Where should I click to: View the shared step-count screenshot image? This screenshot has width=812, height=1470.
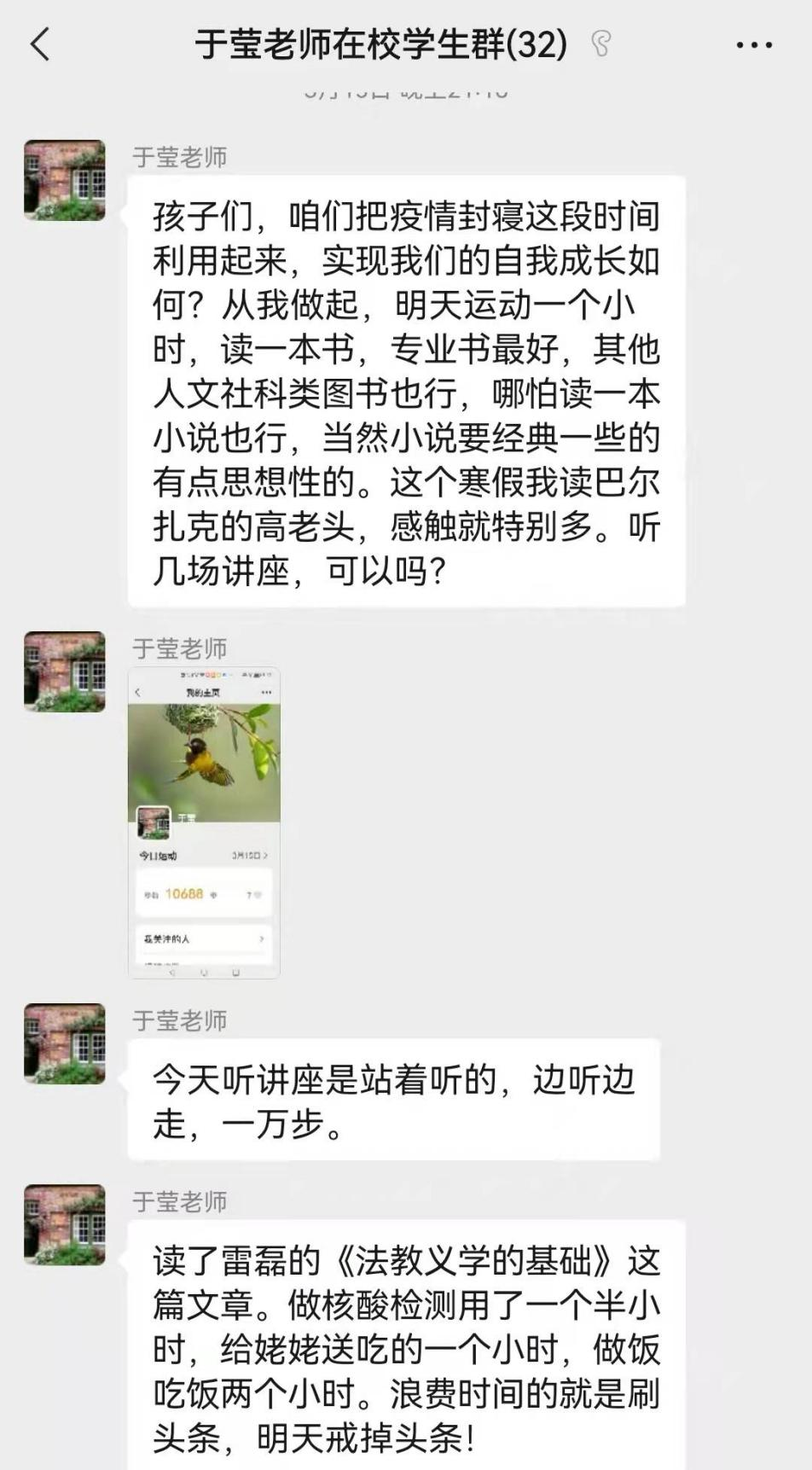[x=204, y=822]
